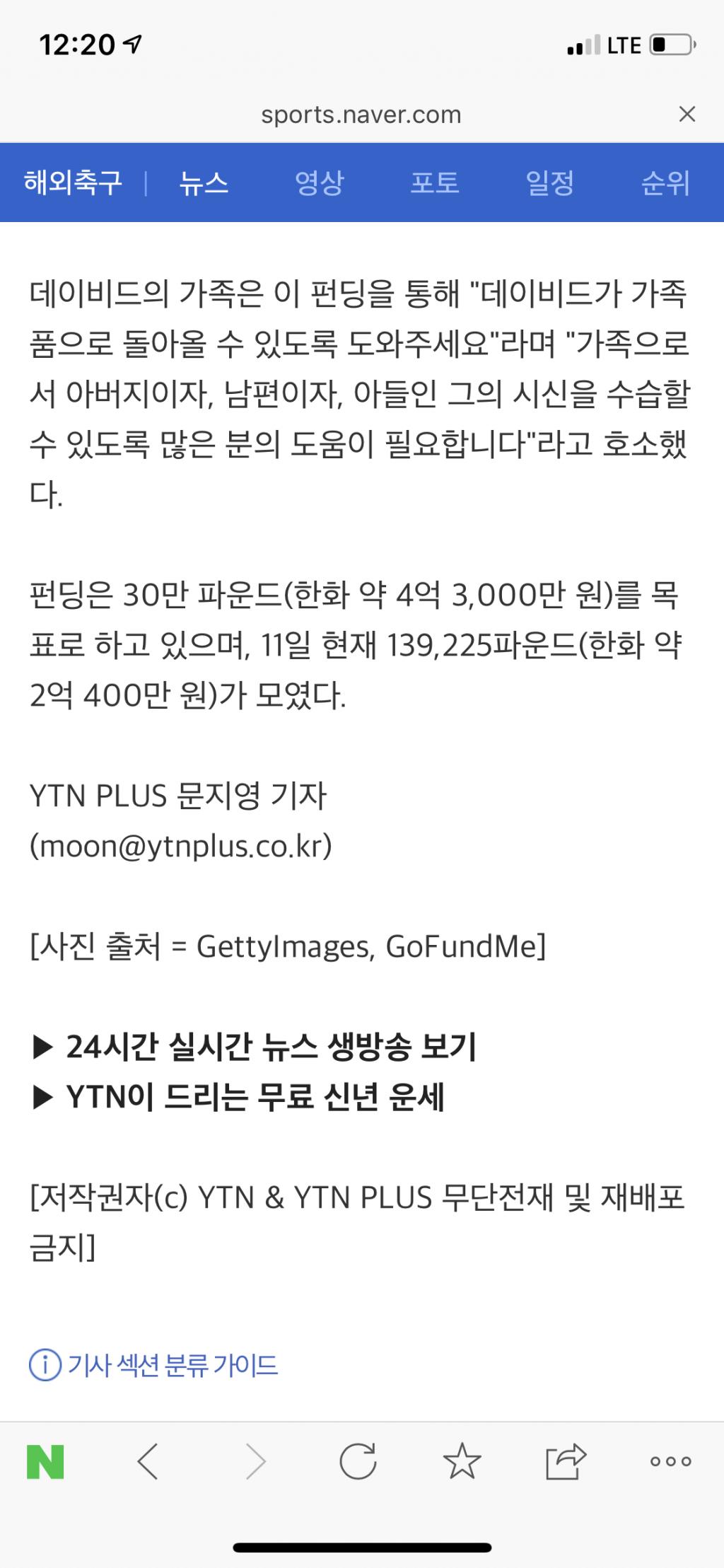Open the 해외축구 section home

point(73,182)
